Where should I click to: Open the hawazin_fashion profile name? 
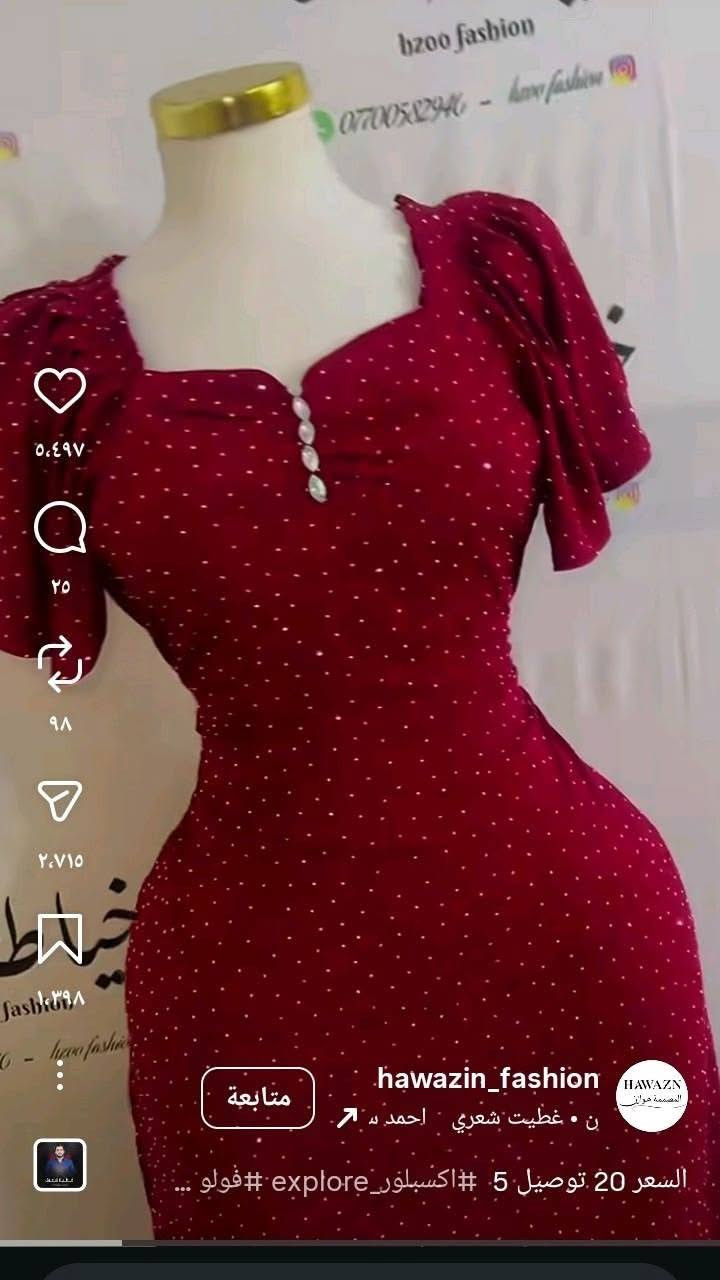point(488,1079)
